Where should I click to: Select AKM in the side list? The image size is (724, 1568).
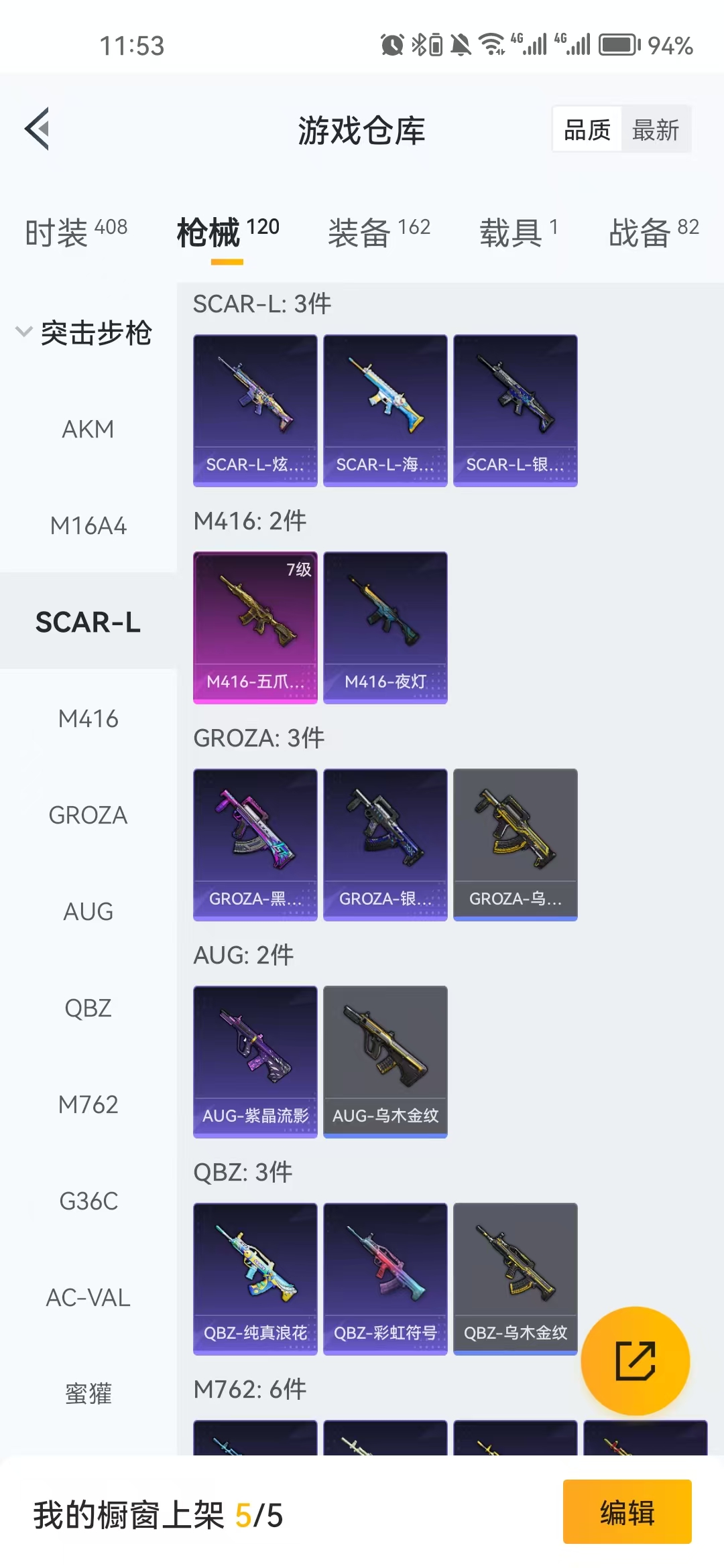(x=88, y=429)
